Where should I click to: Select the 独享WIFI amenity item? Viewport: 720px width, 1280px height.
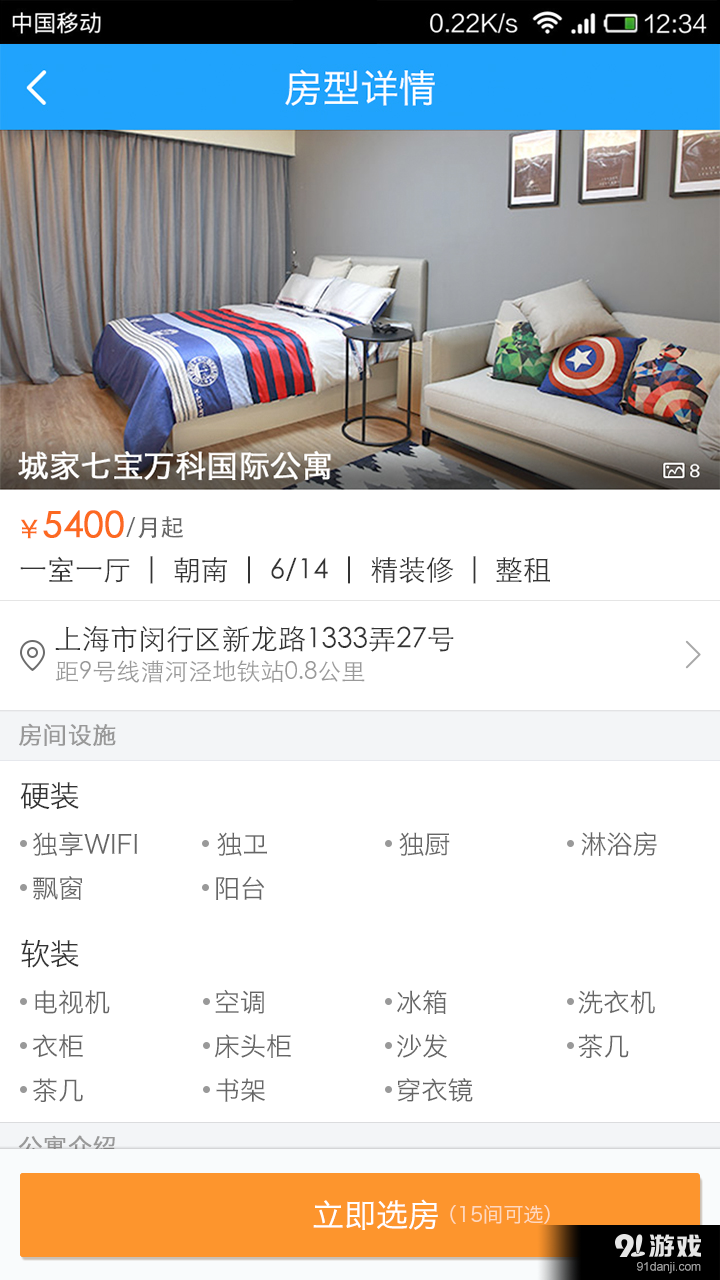pos(85,845)
